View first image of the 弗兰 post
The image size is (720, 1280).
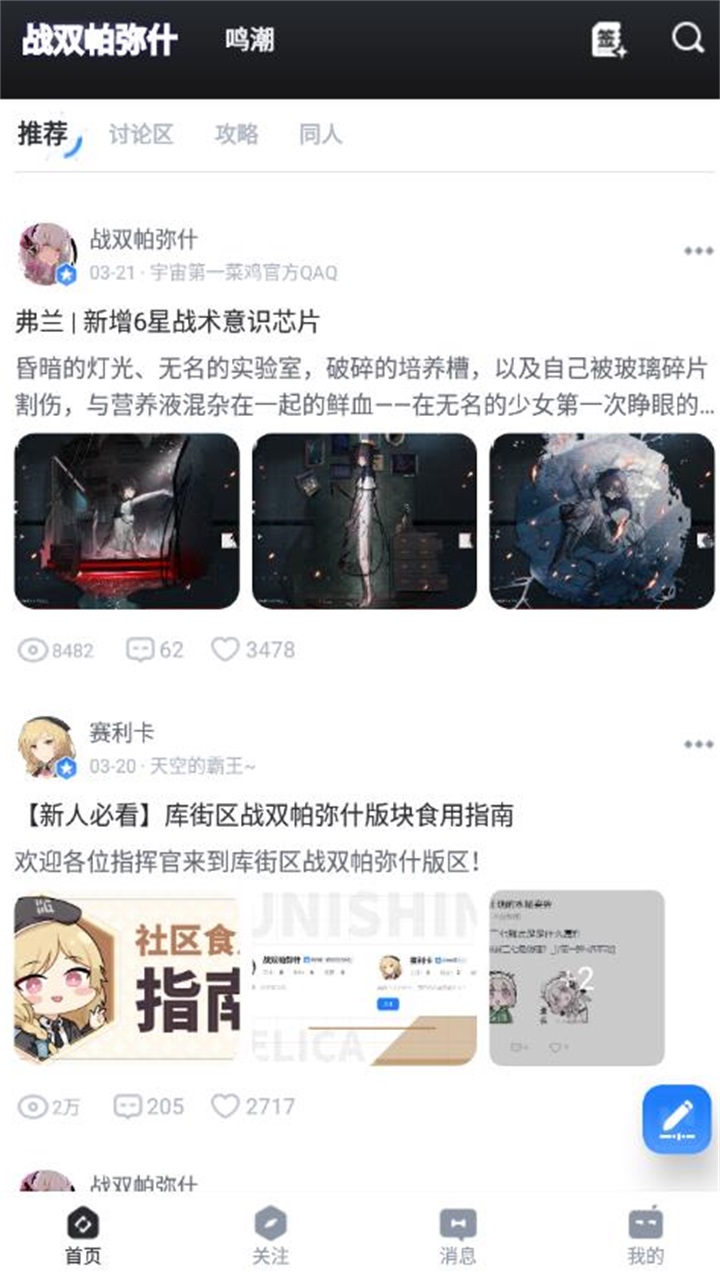[x=127, y=520]
